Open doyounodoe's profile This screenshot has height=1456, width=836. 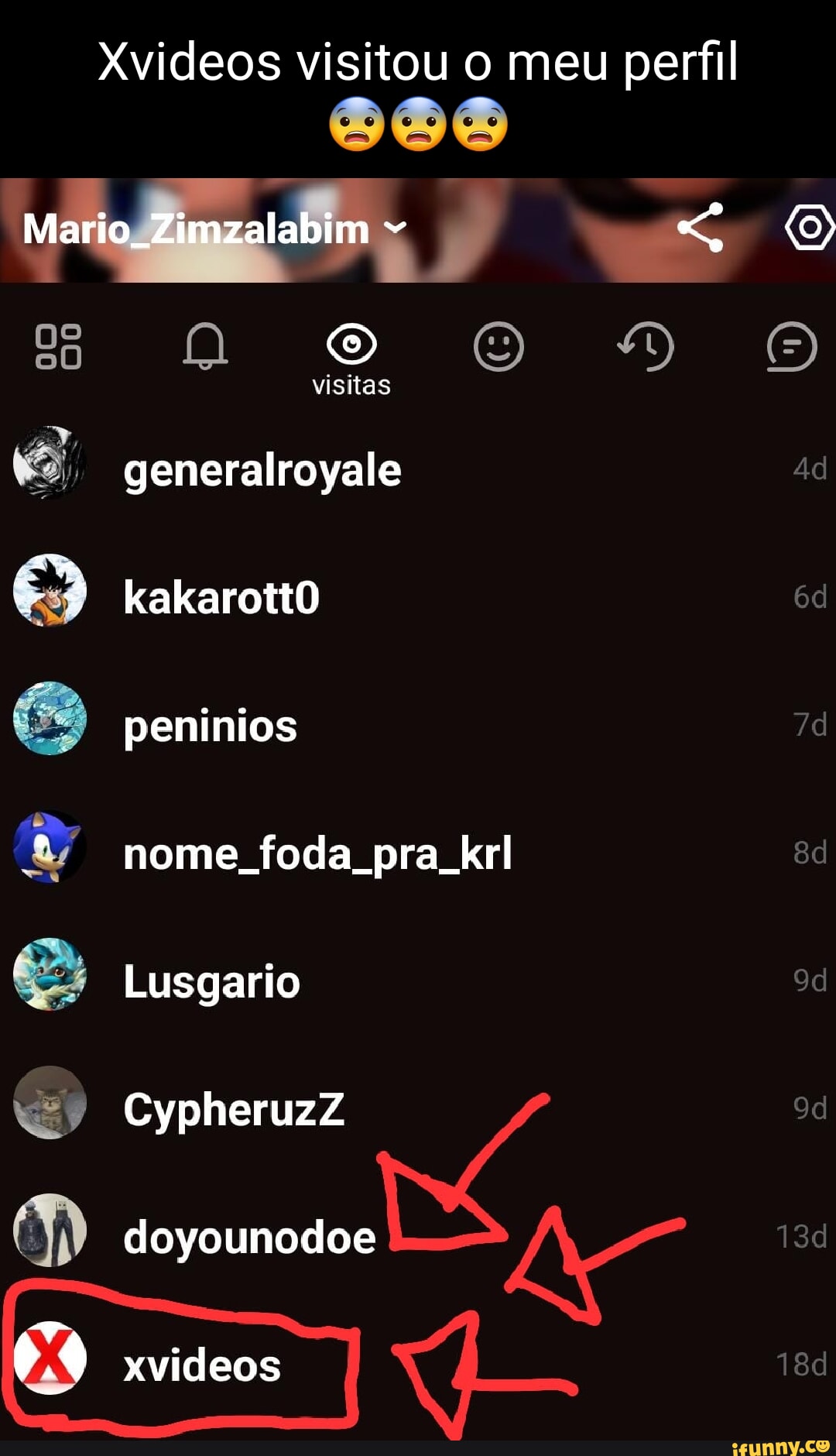coord(418,1237)
